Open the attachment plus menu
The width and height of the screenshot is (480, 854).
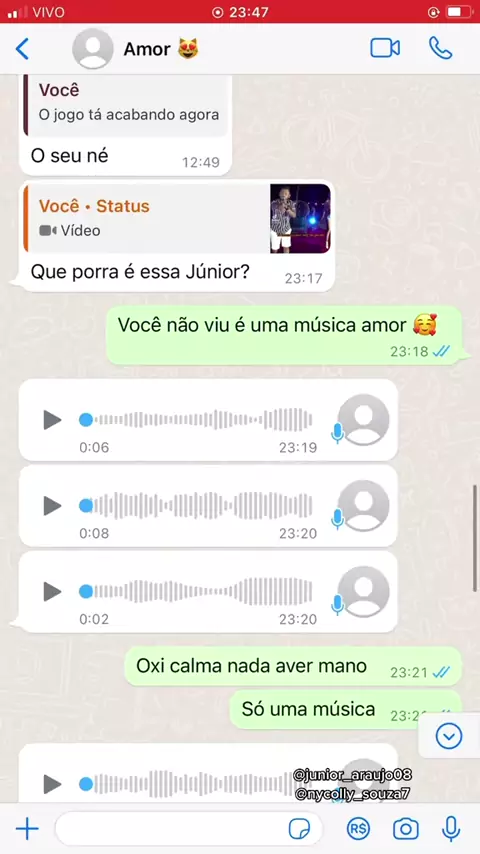pos(27,829)
